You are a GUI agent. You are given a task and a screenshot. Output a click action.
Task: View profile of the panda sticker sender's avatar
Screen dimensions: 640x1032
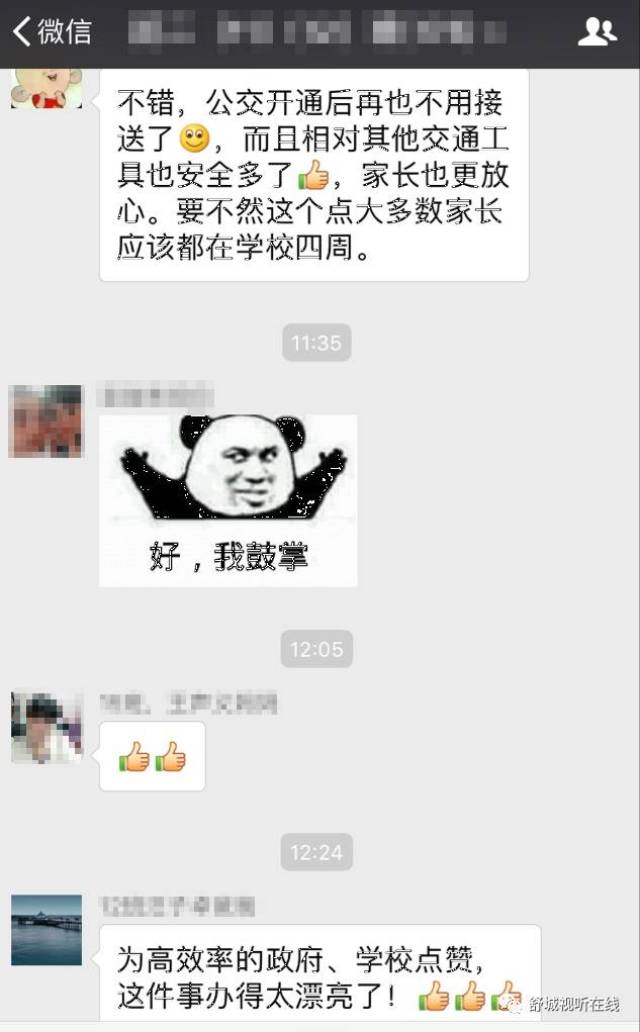click(x=46, y=421)
